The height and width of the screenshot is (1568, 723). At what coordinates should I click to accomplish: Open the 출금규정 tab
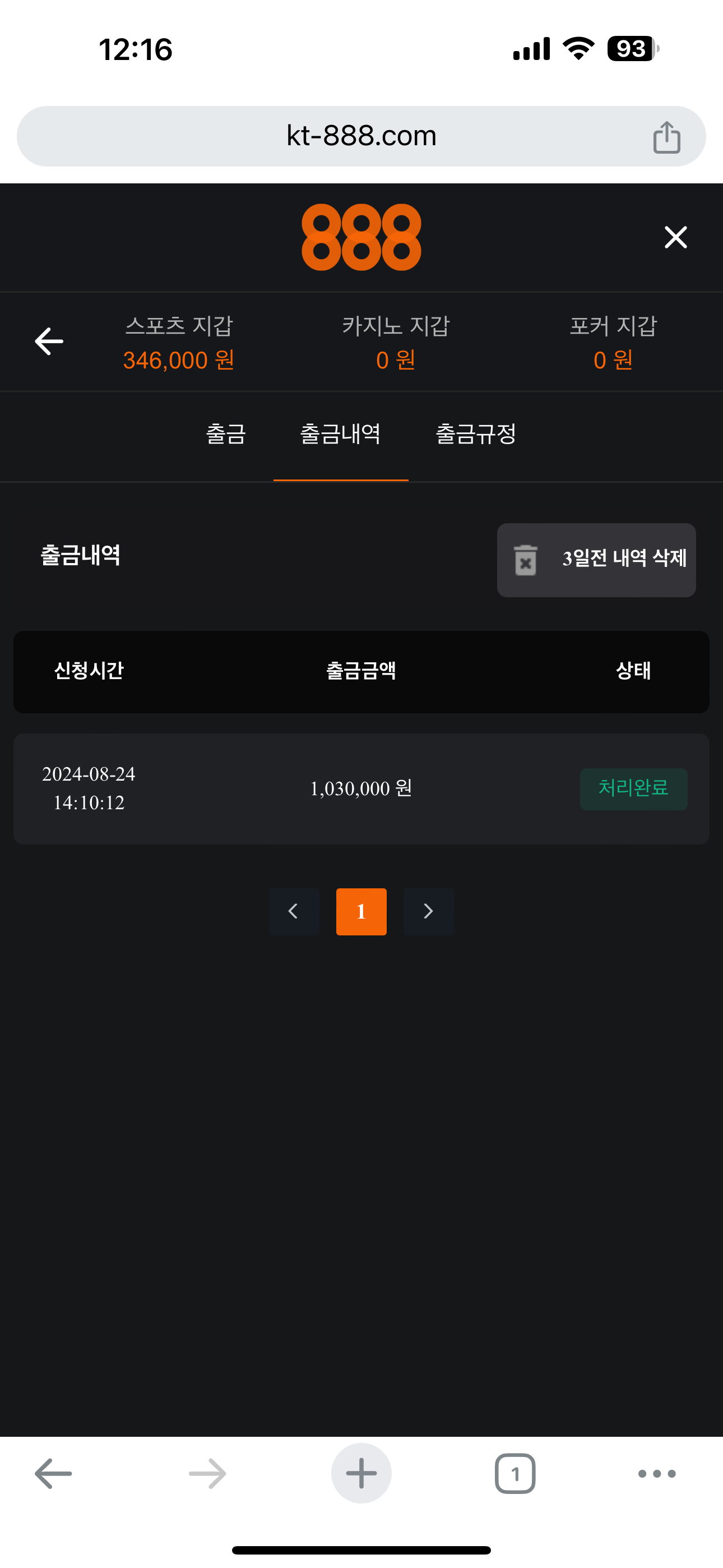(x=476, y=435)
